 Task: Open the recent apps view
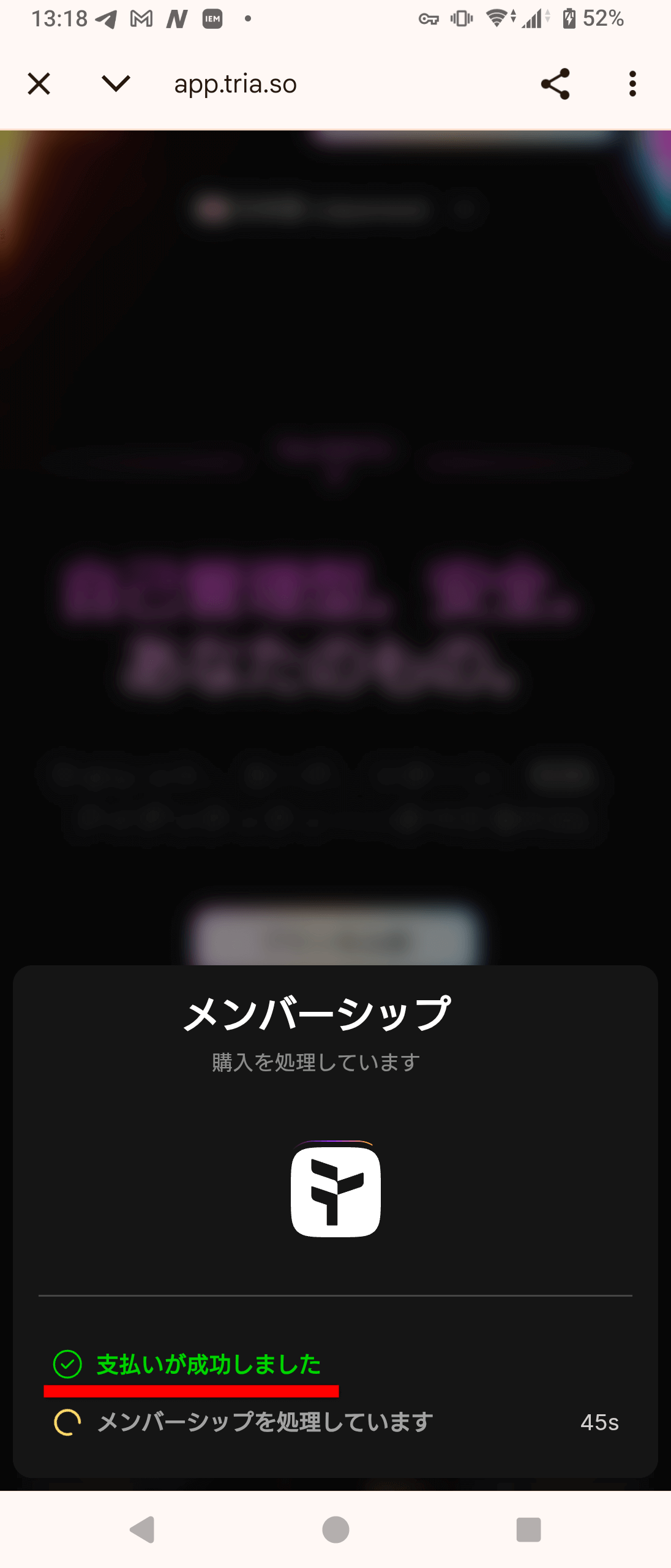point(528,1529)
